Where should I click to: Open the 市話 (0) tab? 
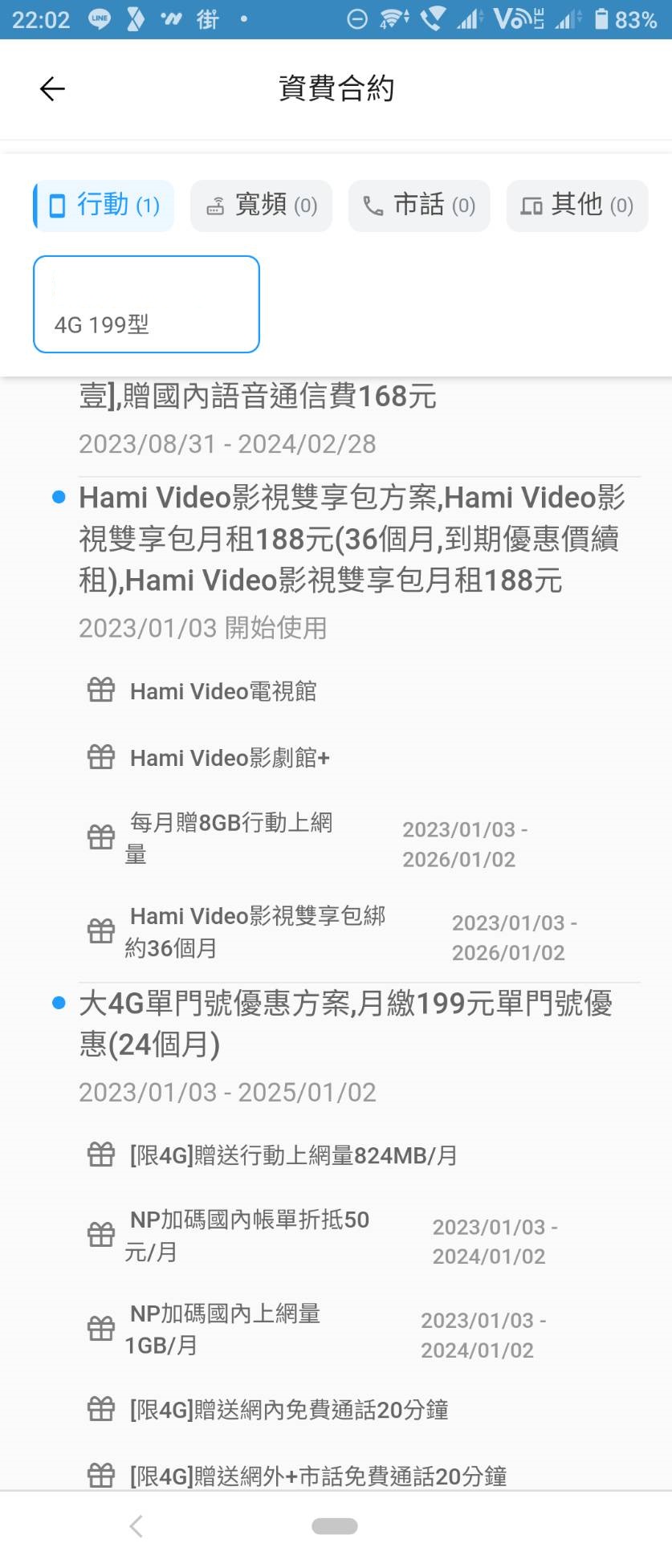point(418,206)
